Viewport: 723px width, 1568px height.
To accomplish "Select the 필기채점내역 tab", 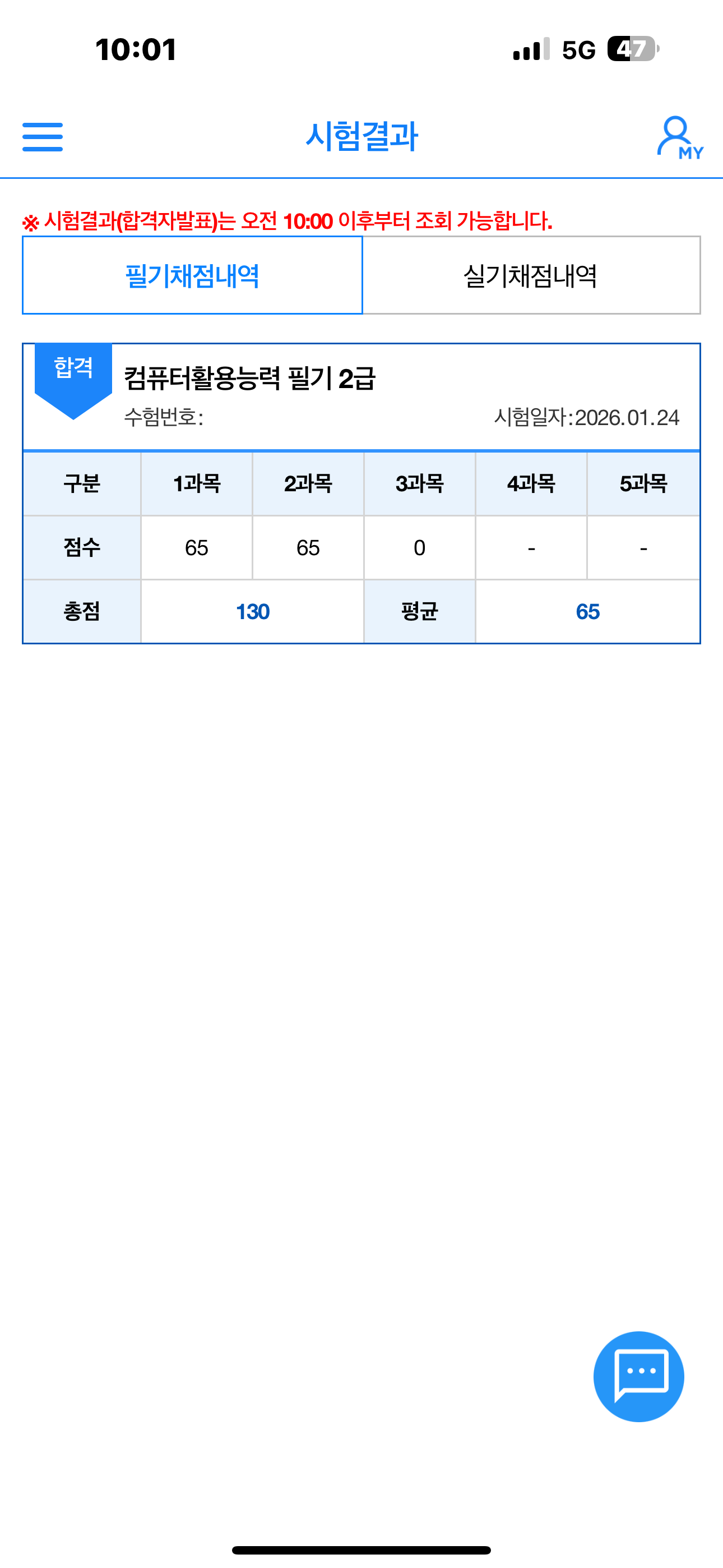I will coord(192,276).
